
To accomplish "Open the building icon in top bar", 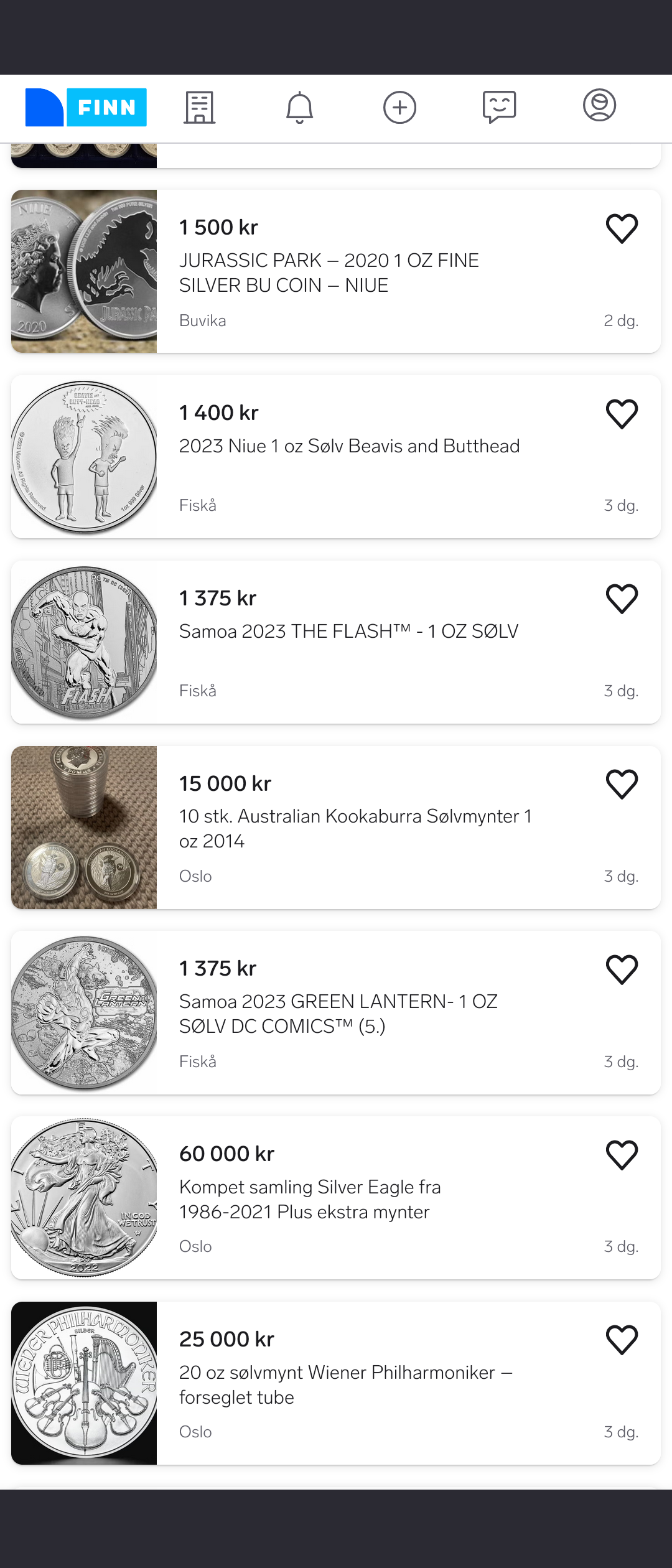I will click(x=199, y=107).
